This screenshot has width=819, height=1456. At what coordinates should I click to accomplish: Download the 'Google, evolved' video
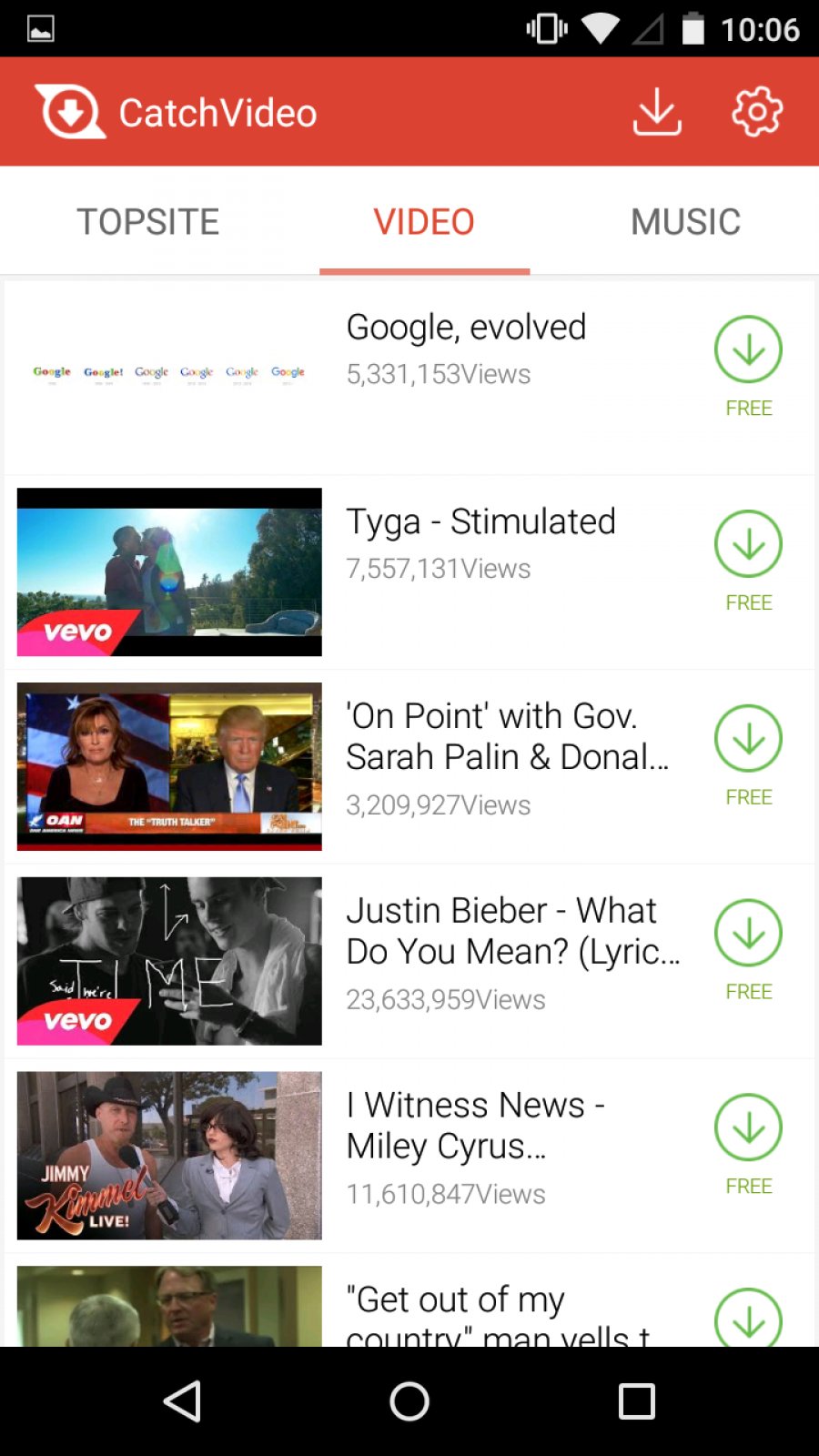[748, 350]
